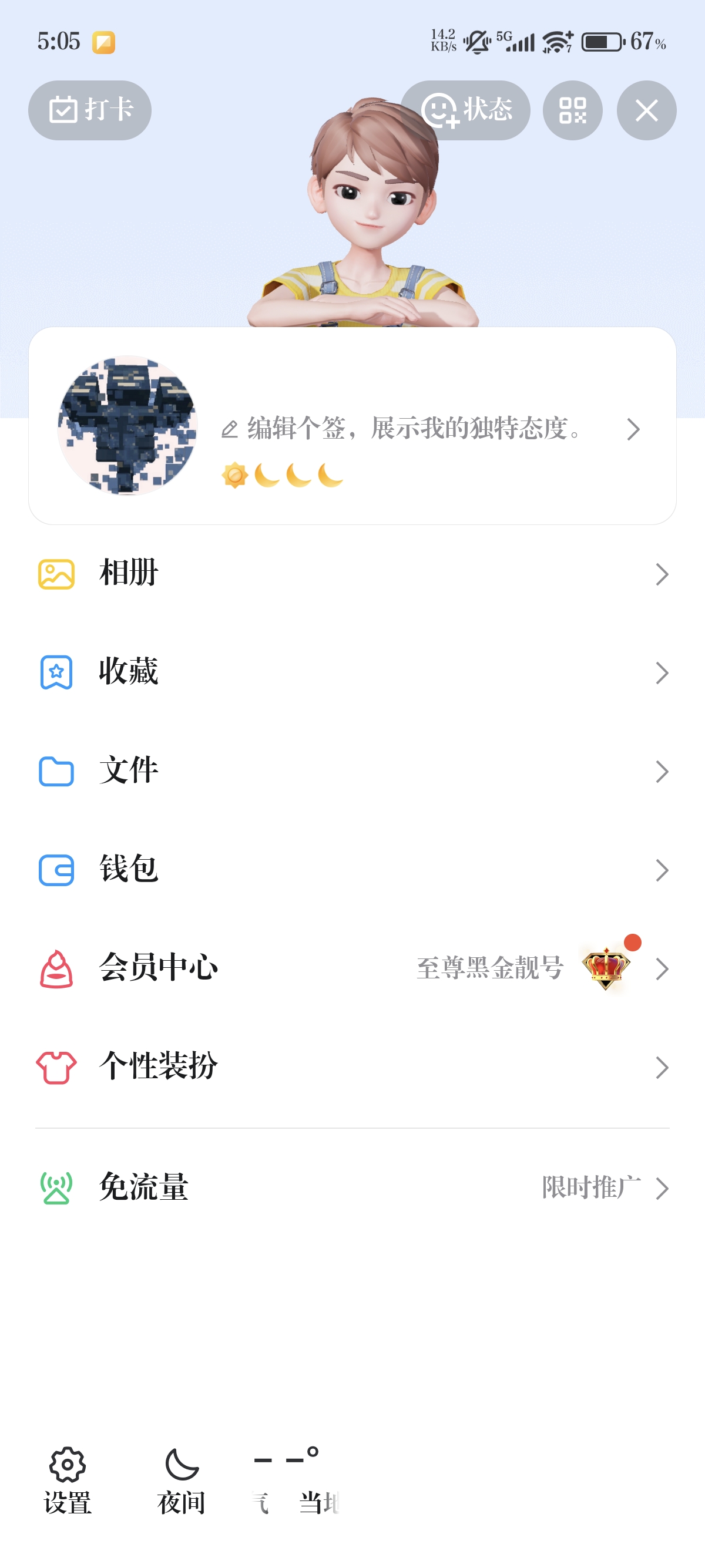Switch to 夜间 night mode

click(182, 1480)
